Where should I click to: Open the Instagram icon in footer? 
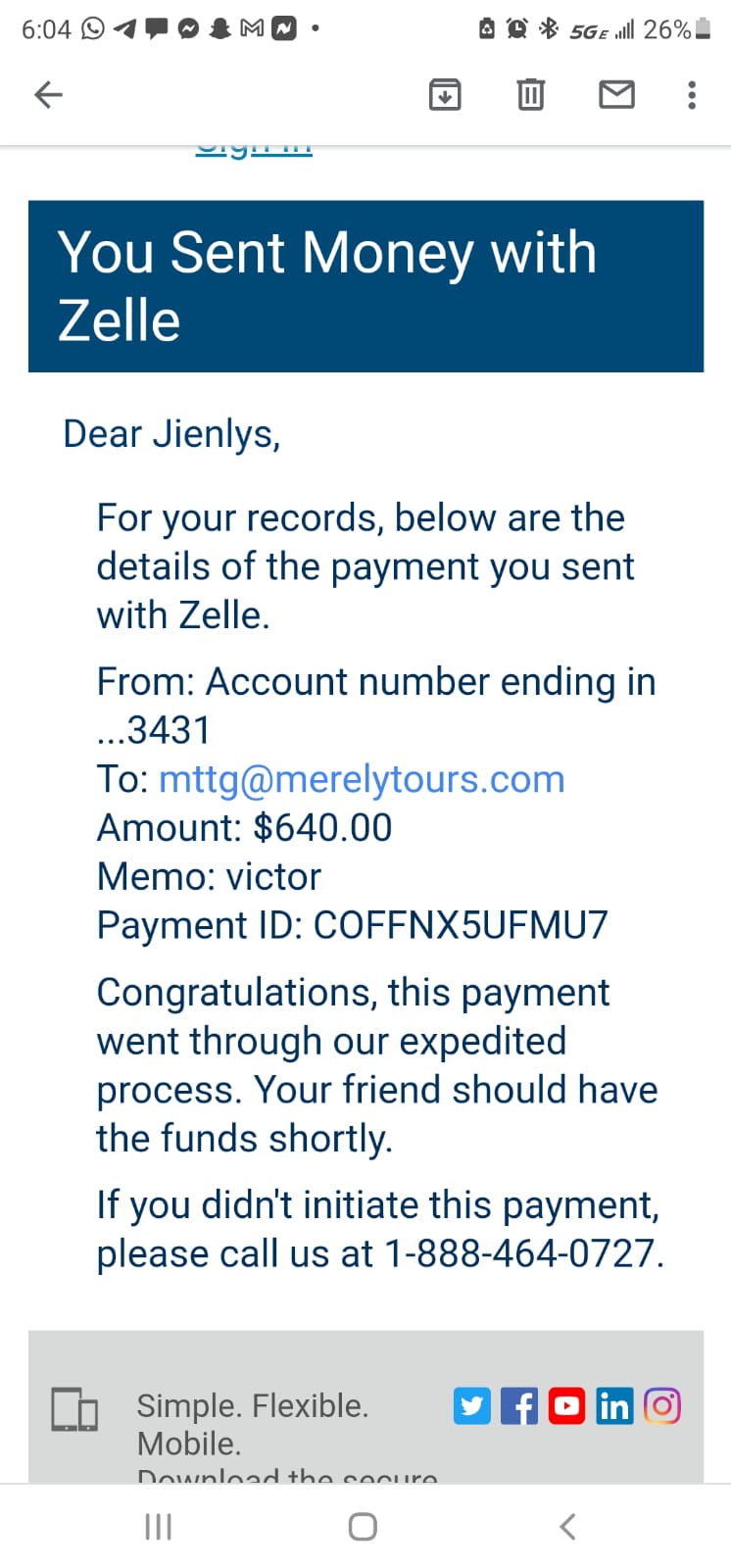click(662, 1406)
